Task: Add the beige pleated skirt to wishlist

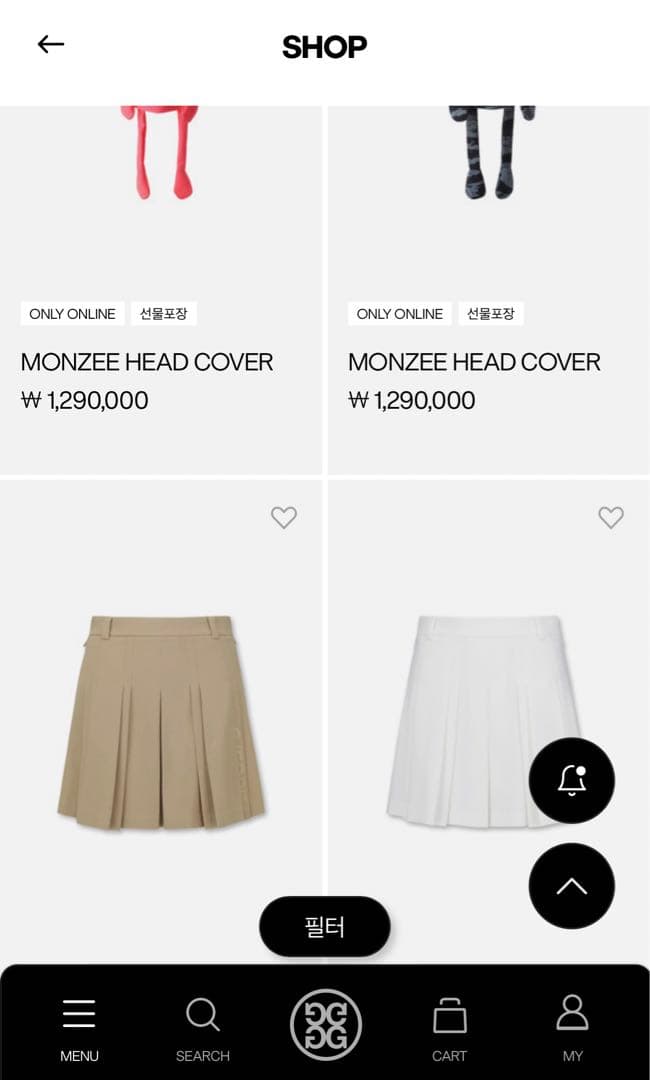Action: point(284,517)
